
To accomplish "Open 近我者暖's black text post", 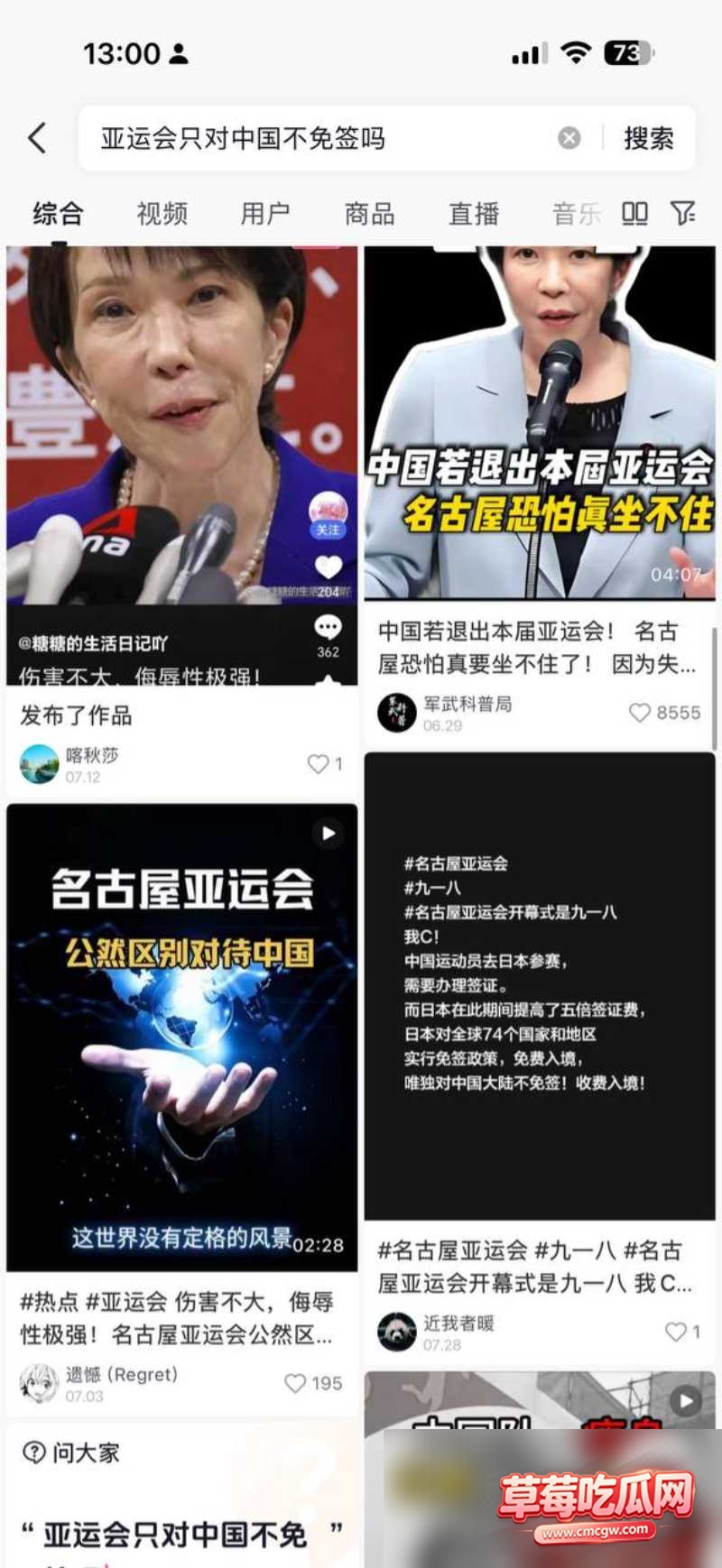I will point(540,987).
